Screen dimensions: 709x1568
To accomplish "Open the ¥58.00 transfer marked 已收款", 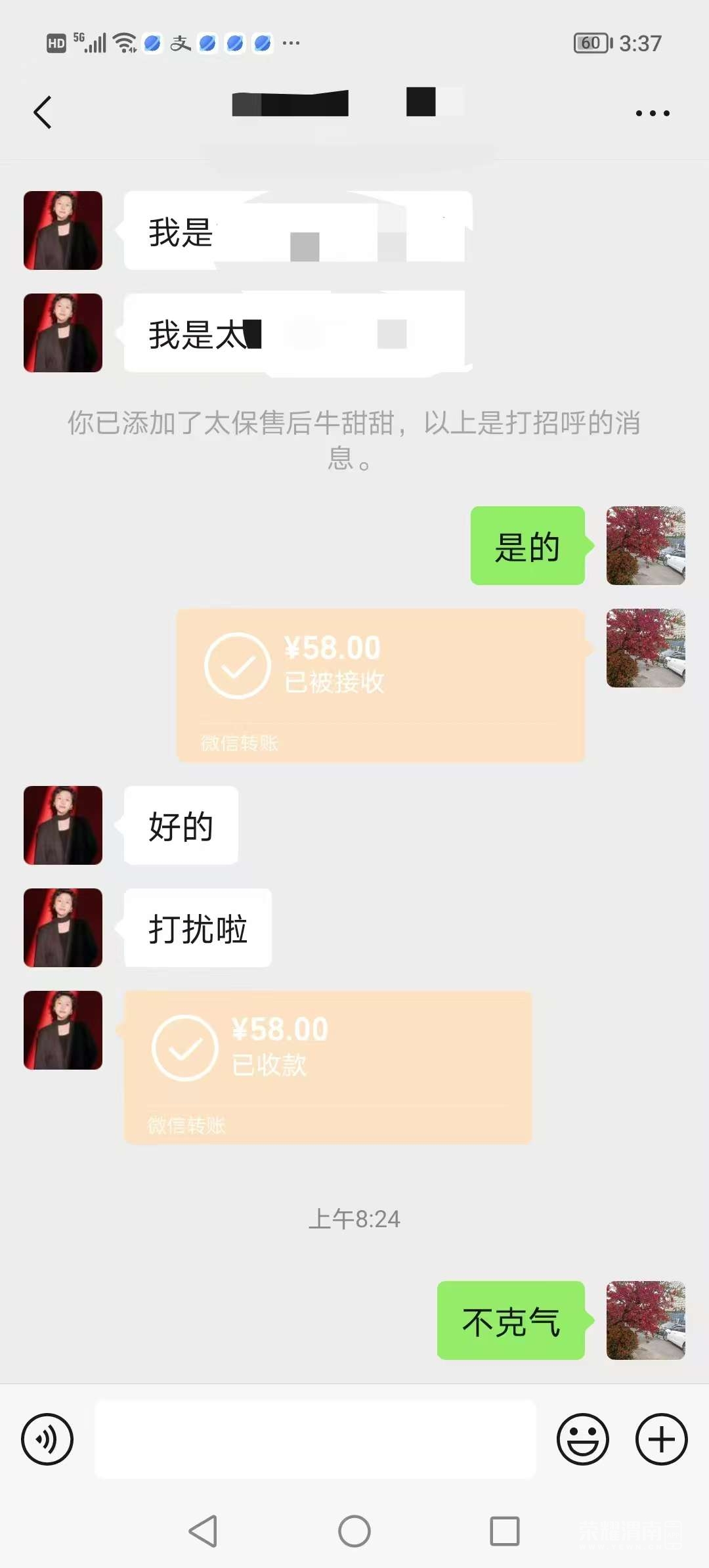I will coord(328,1067).
